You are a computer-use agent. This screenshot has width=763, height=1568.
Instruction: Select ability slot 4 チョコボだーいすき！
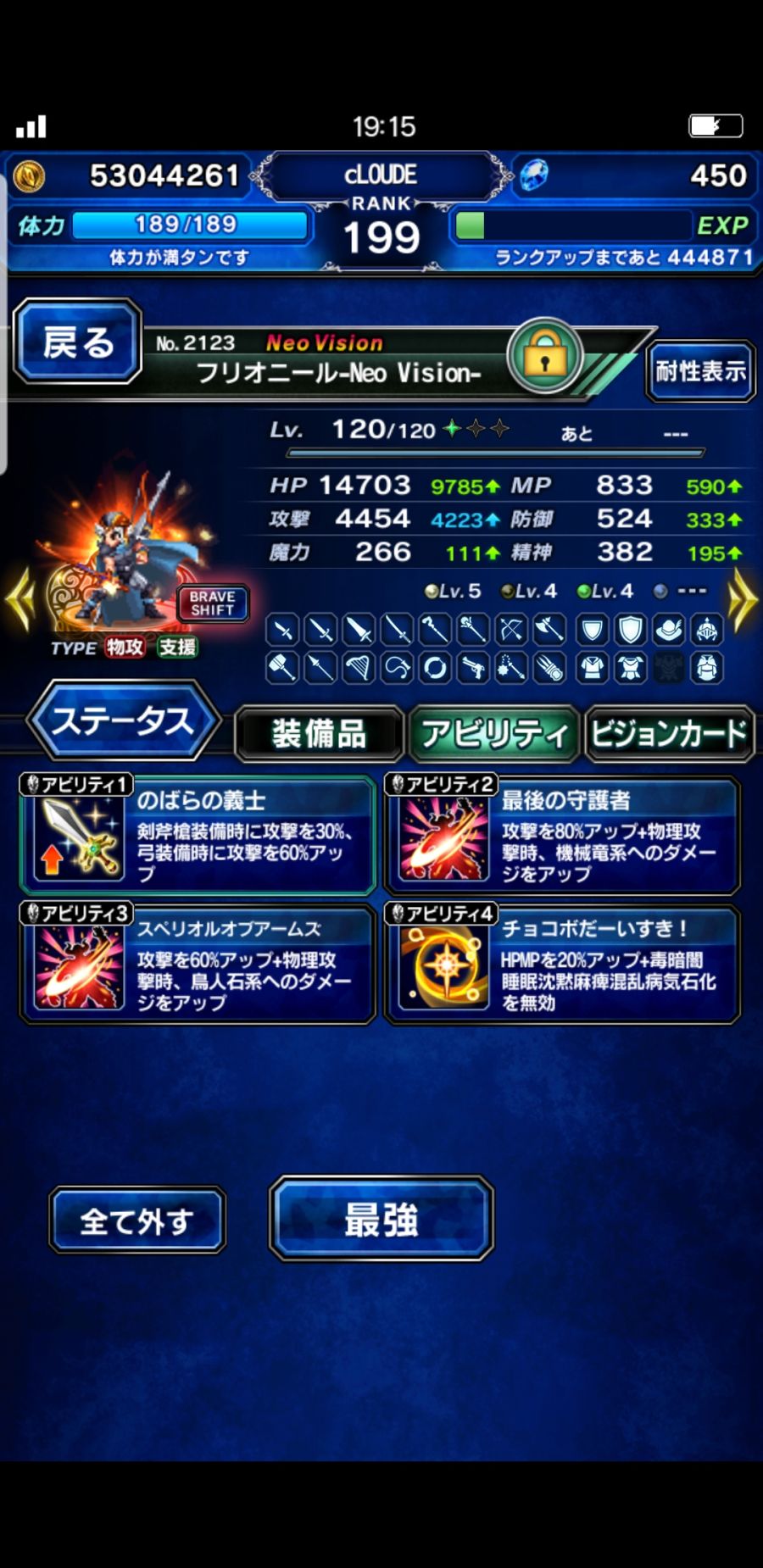pos(562,965)
